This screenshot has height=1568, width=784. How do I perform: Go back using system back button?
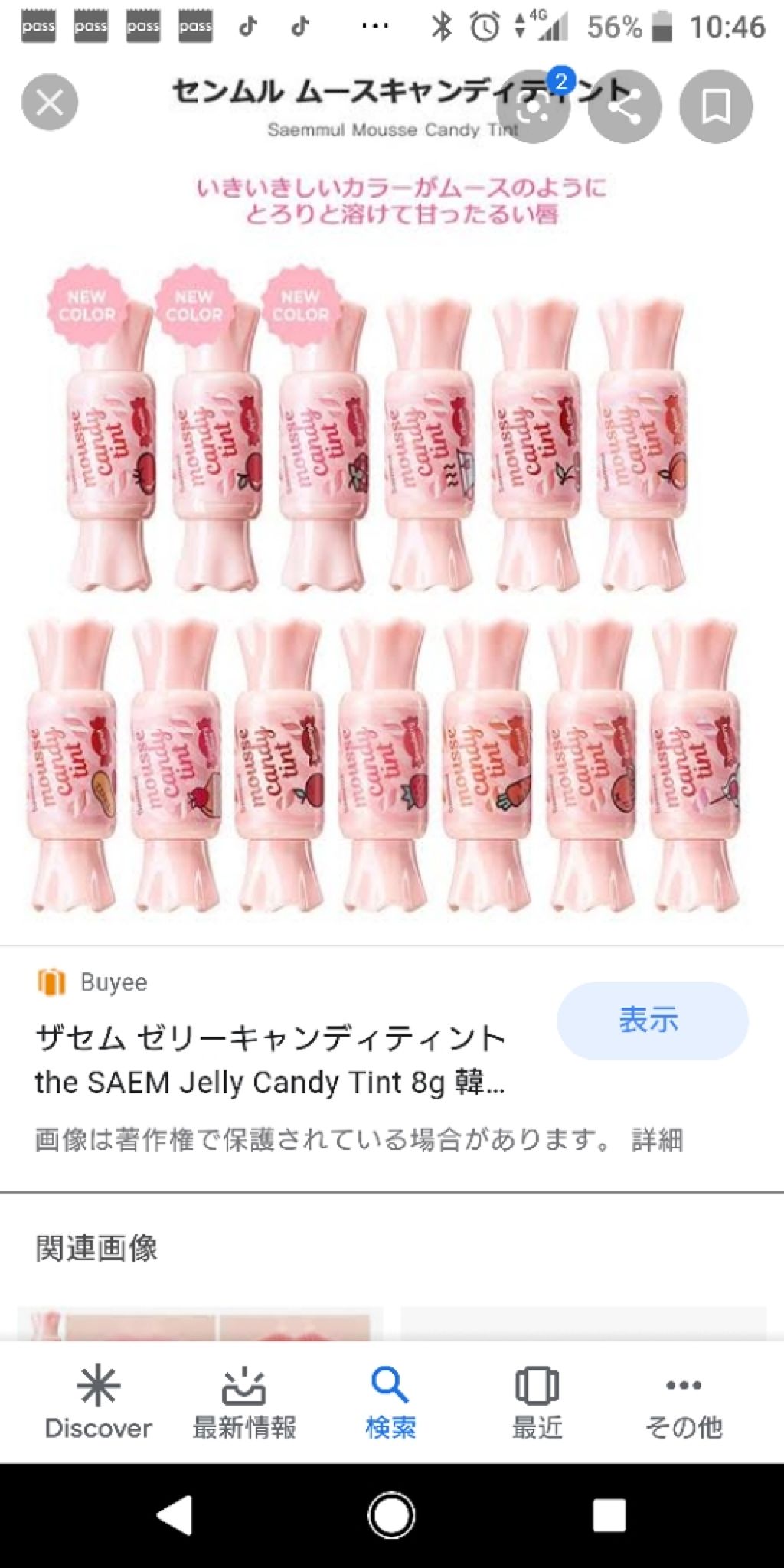[x=174, y=1515]
